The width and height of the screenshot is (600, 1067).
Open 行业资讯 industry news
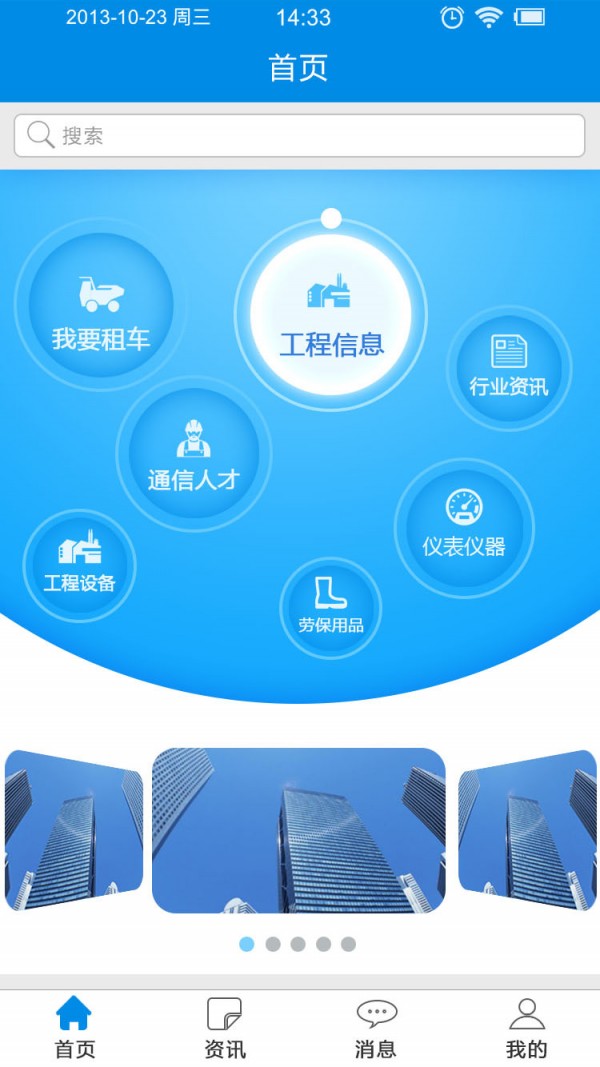(509, 368)
